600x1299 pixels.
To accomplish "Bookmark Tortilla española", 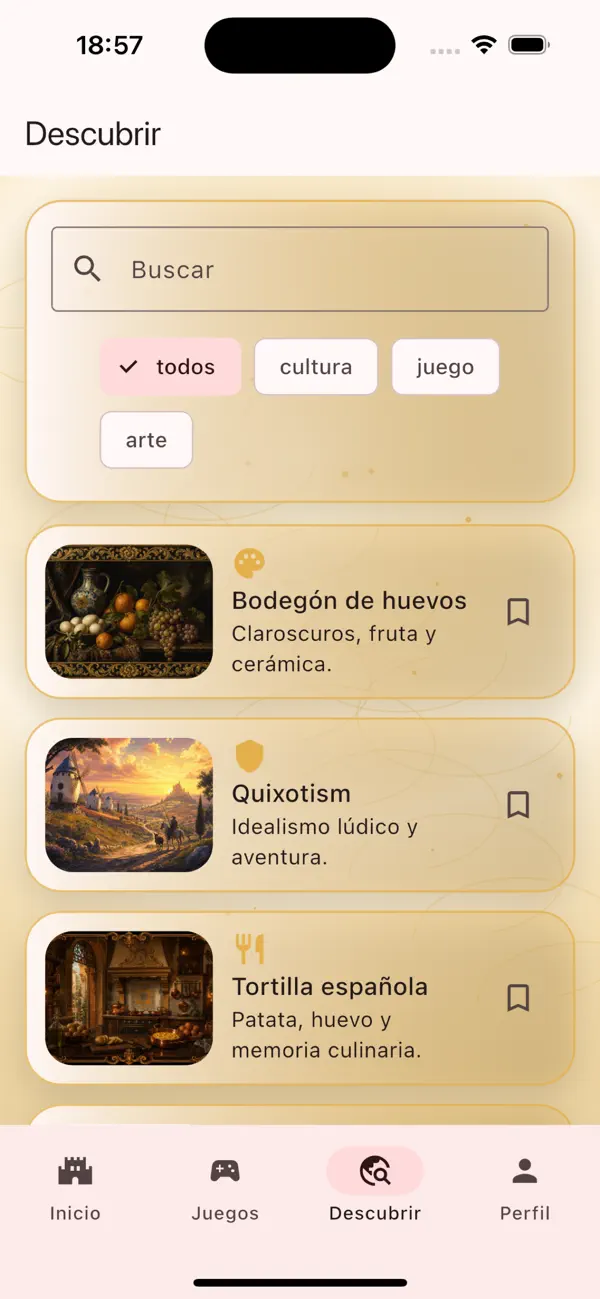I will (x=517, y=998).
